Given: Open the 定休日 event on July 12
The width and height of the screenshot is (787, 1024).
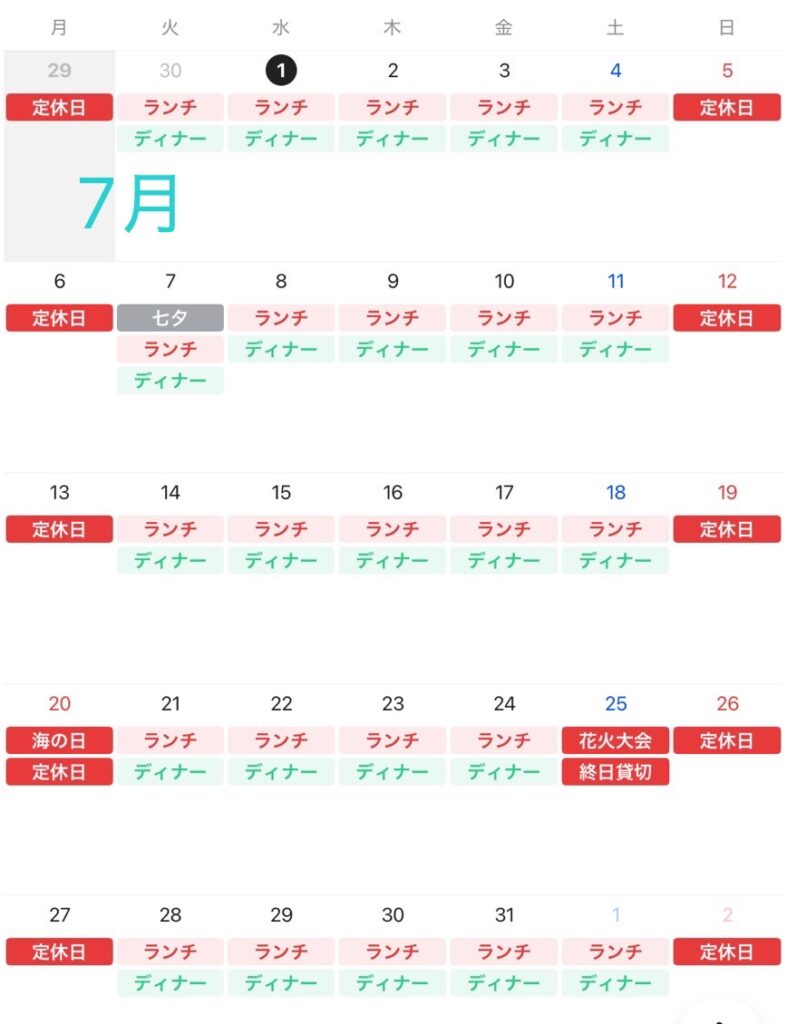Looking at the screenshot, I should [x=727, y=318].
